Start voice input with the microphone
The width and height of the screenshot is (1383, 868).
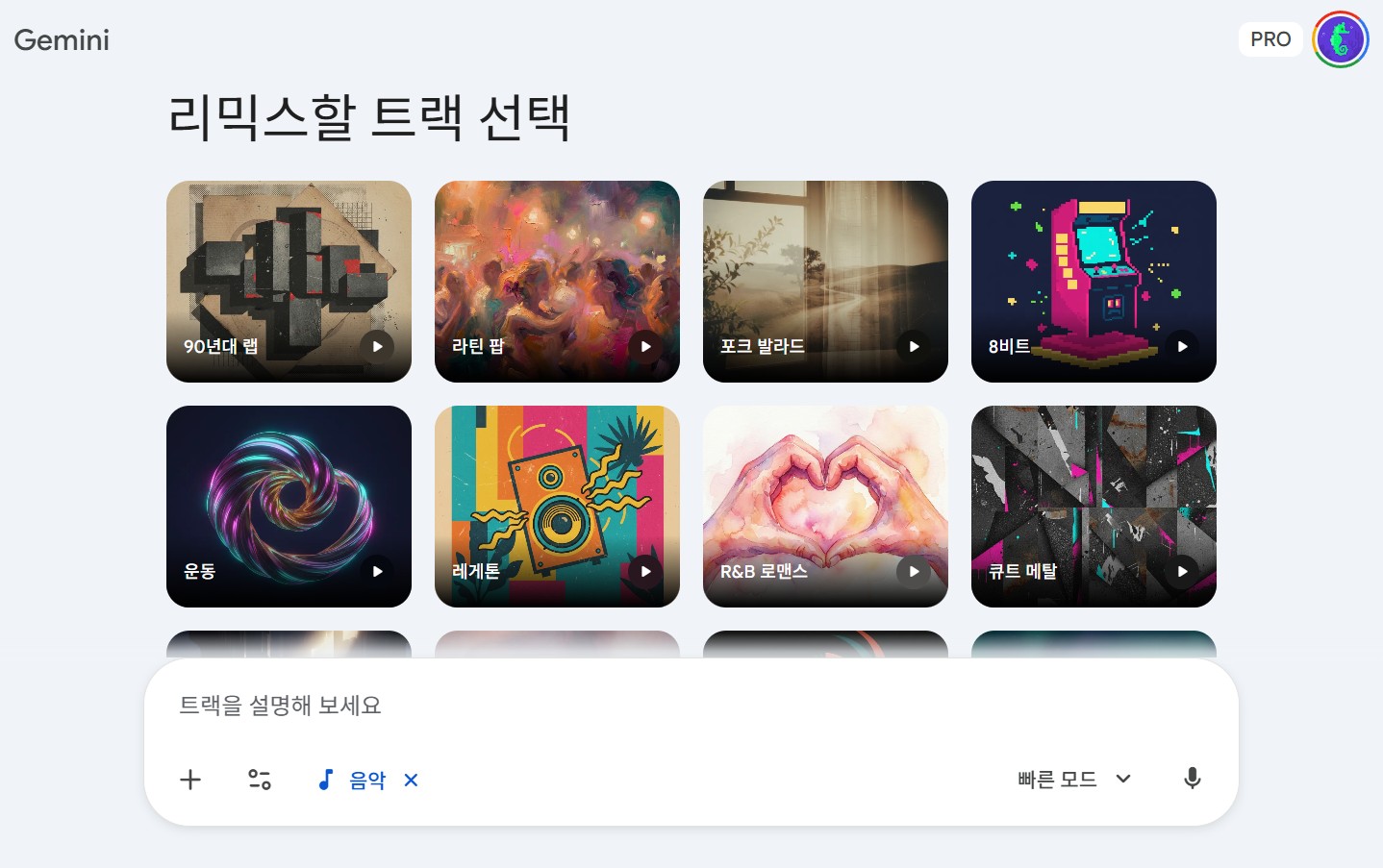pos(1192,779)
